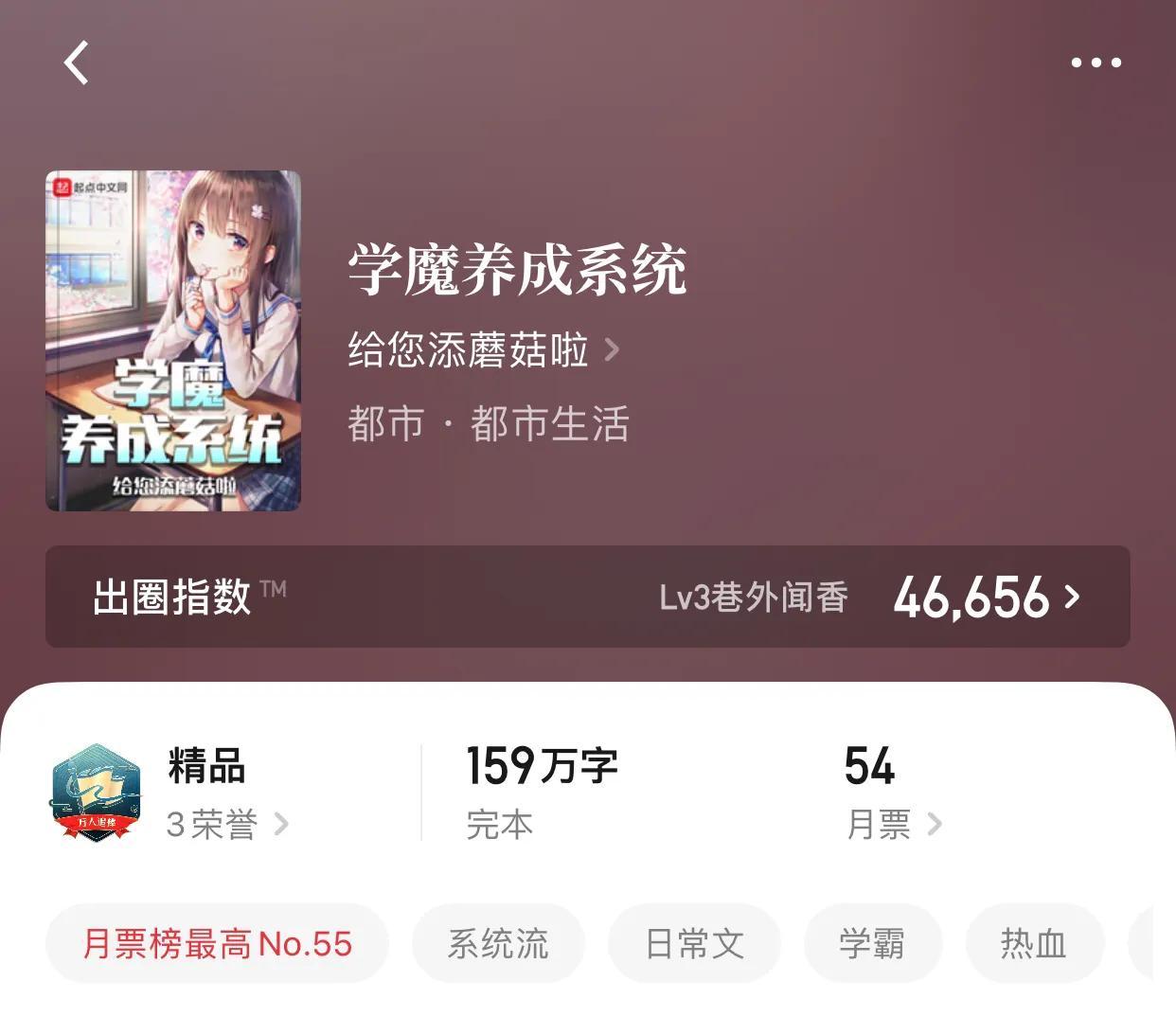The width and height of the screenshot is (1176, 1017).
Task: Select the 学霸 tag
Action: [x=872, y=943]
